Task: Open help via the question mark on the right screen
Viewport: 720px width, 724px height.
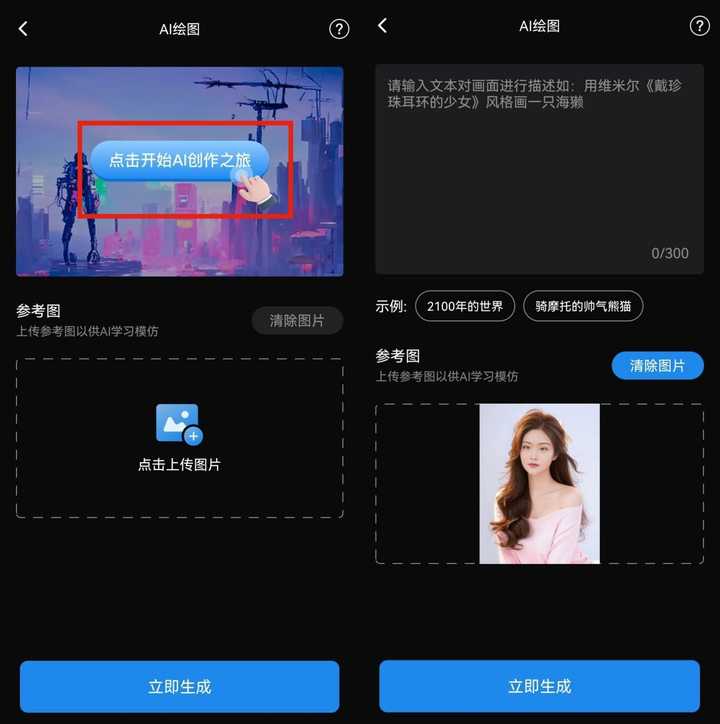Action: point(699,26)
